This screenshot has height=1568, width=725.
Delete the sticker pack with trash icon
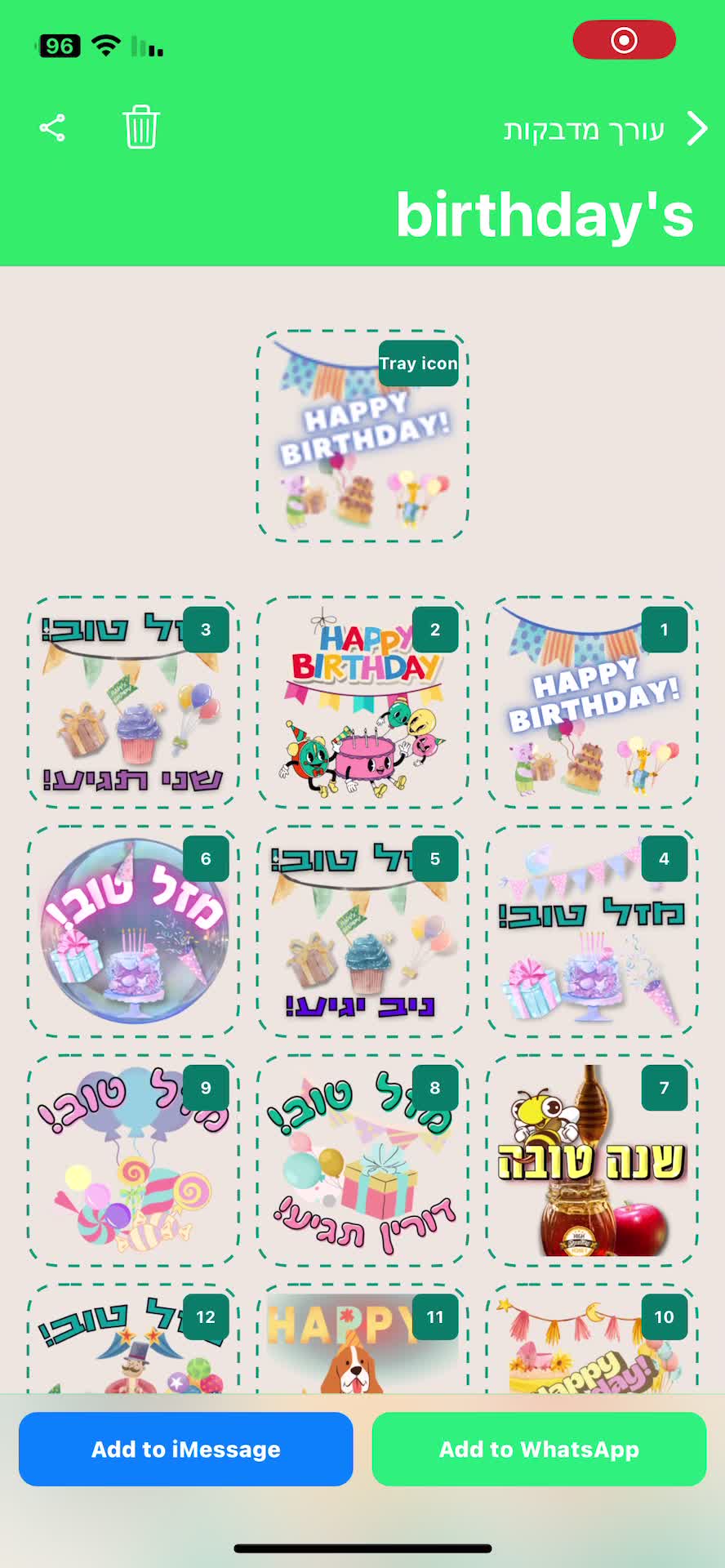tap(140, 127)
